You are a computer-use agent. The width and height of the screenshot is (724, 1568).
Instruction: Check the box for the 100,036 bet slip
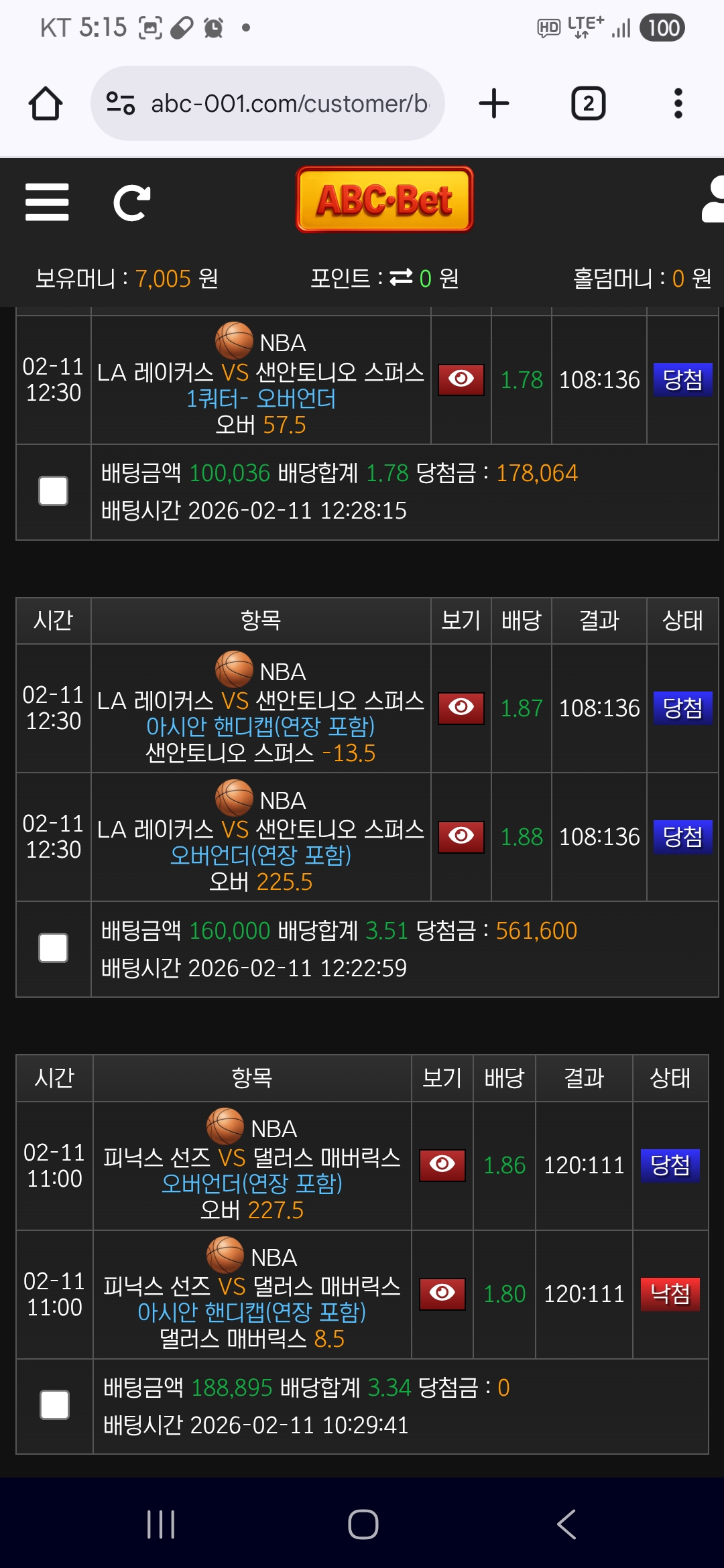tap(54, 491)
